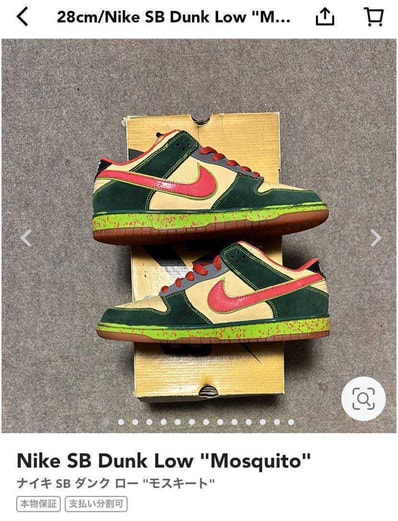Go back using the top-left arrow
Viewport: 398px width, 521px height.
click(x=23, y=17)
